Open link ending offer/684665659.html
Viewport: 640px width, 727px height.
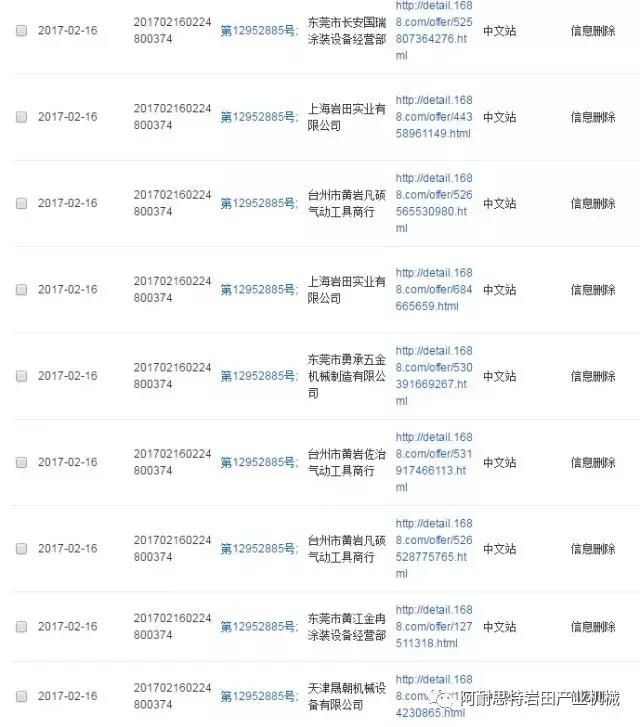click(432, 290)
